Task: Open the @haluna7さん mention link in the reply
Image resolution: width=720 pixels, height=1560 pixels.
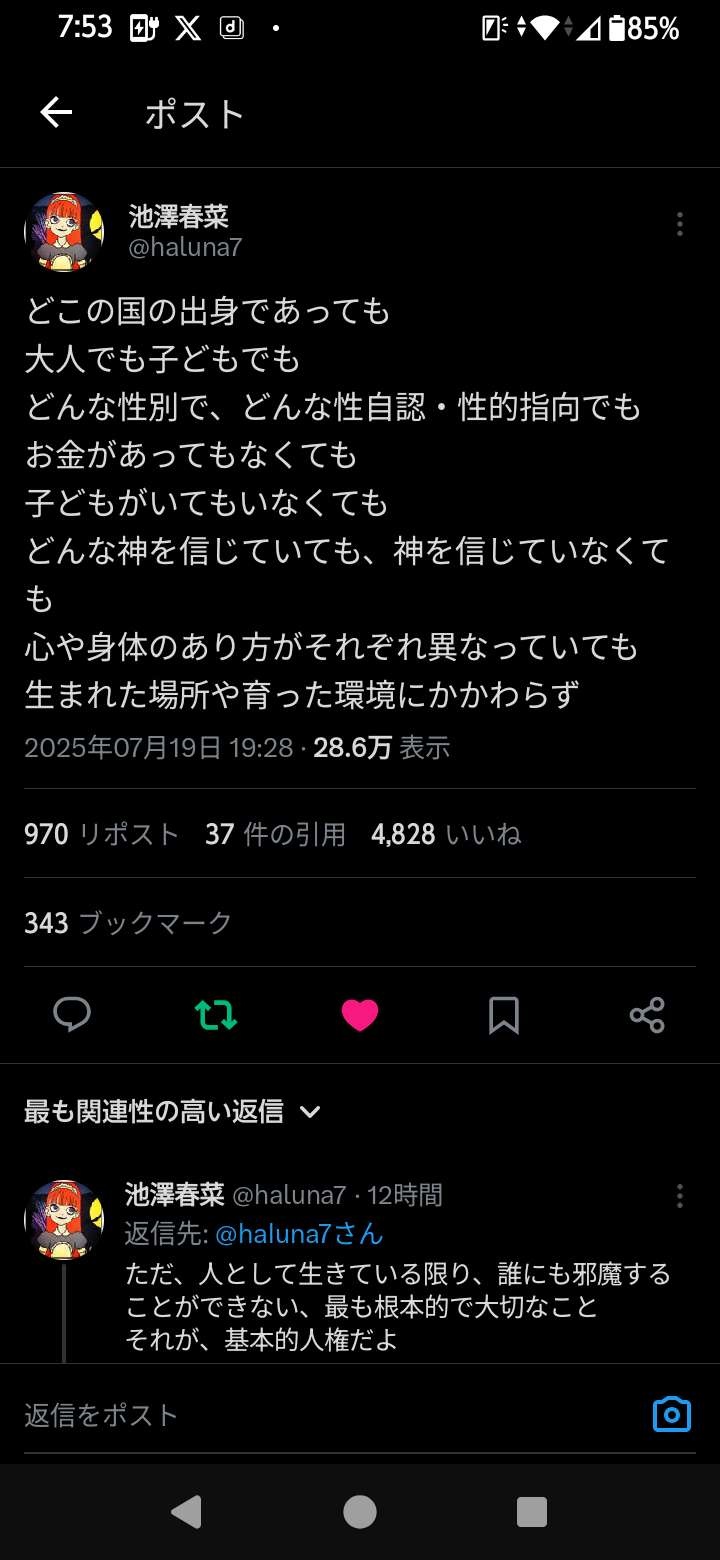Action: 299,1234
